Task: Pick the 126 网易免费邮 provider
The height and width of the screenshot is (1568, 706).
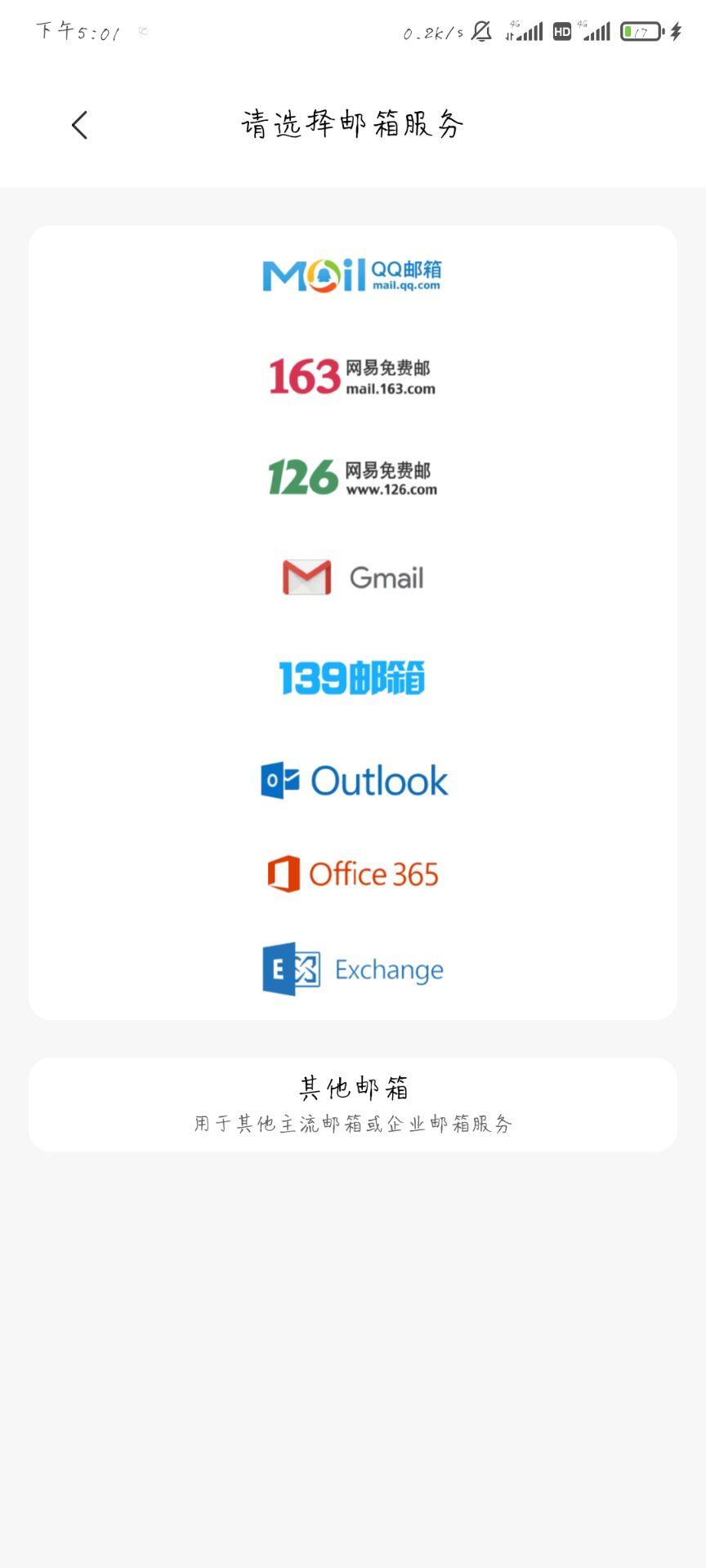Action: click(x=351, y=477)
